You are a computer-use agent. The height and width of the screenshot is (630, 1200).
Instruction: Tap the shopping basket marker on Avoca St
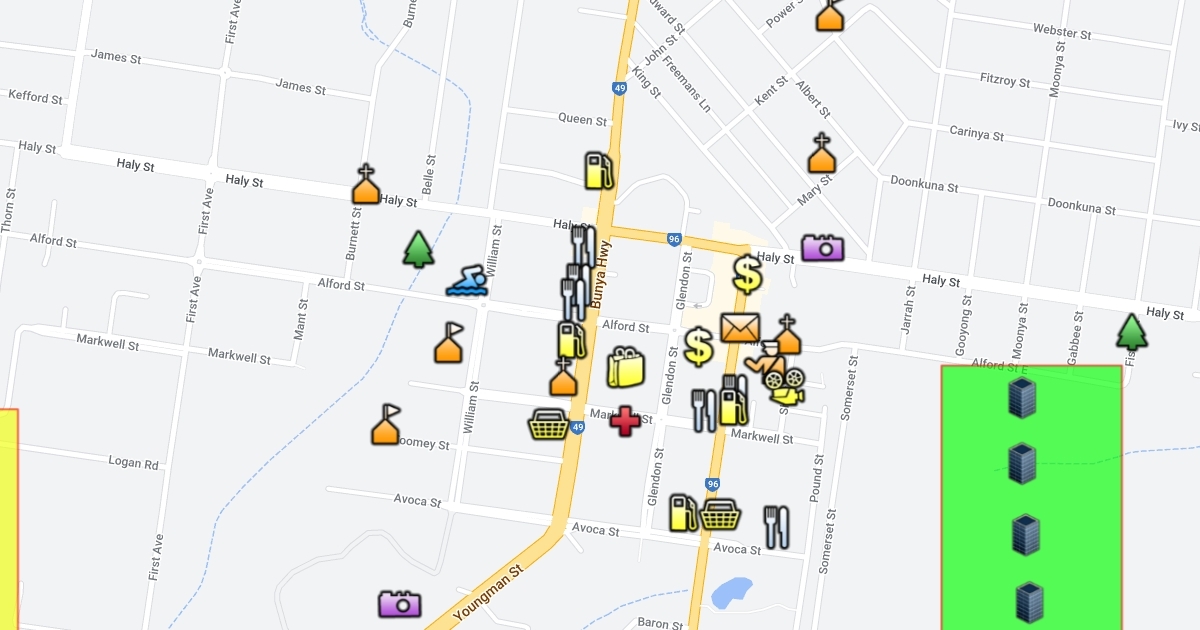720,515
